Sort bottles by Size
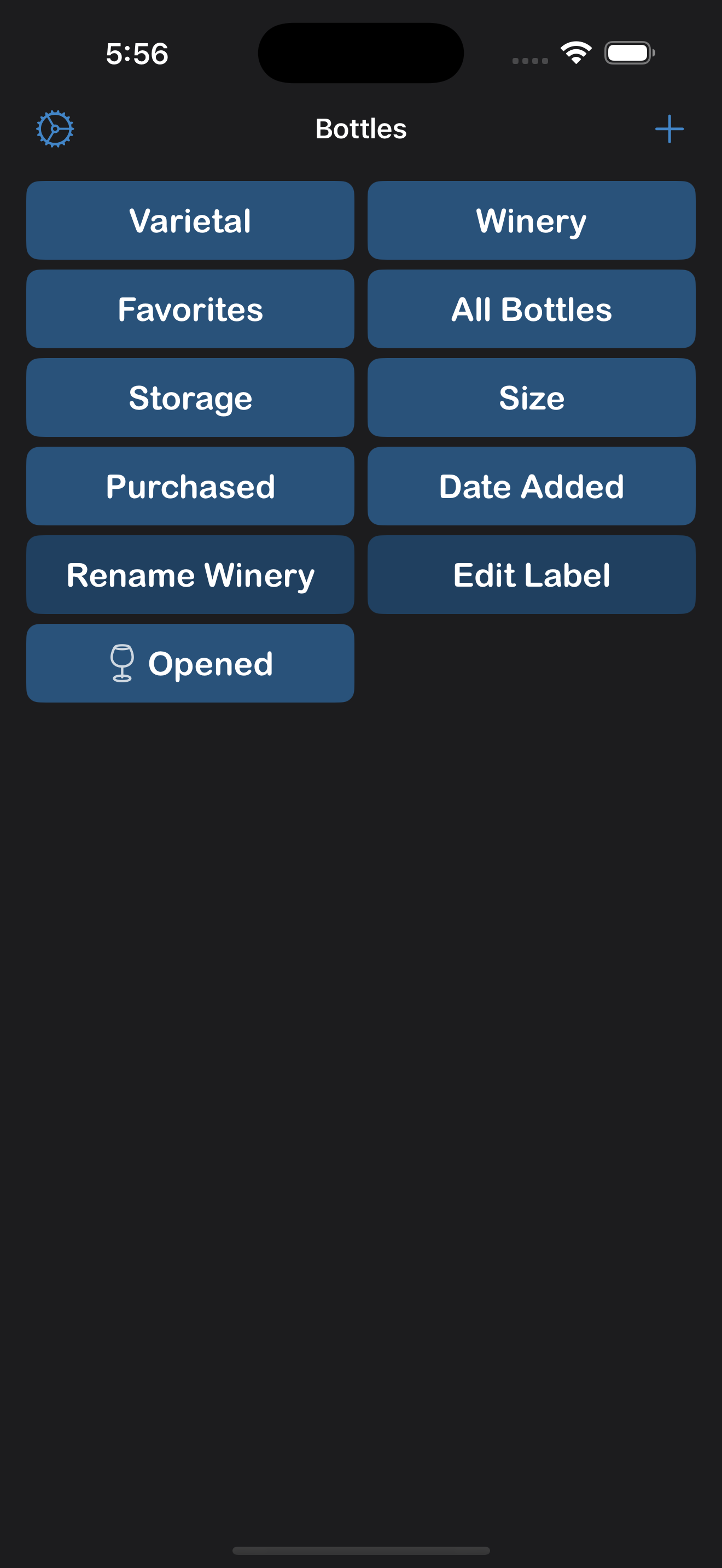The width and height of the screenshot is (722, 1568). point(531,397)
